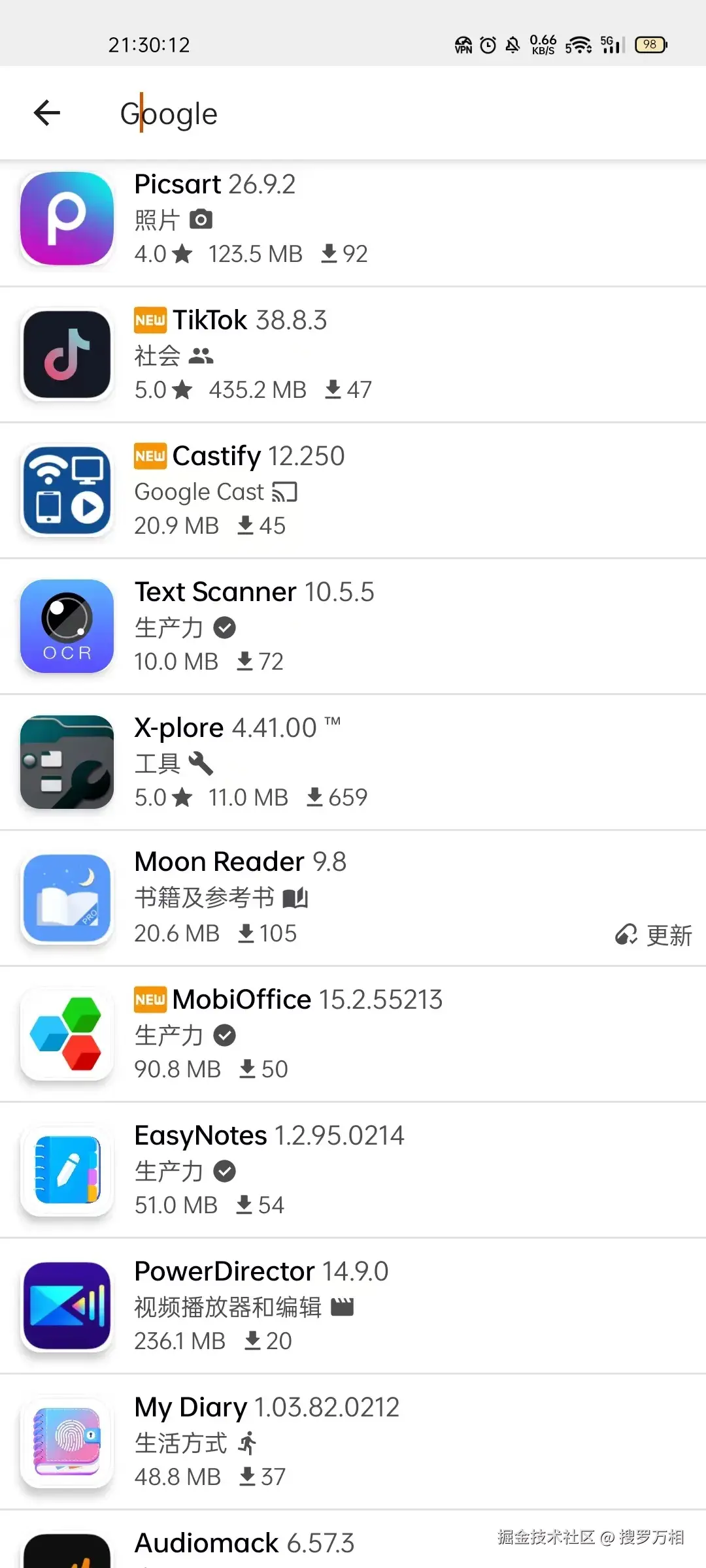View My Diary 1.03.82.0212 listing
This screenshot has height=1568, width=706.
353,1442
